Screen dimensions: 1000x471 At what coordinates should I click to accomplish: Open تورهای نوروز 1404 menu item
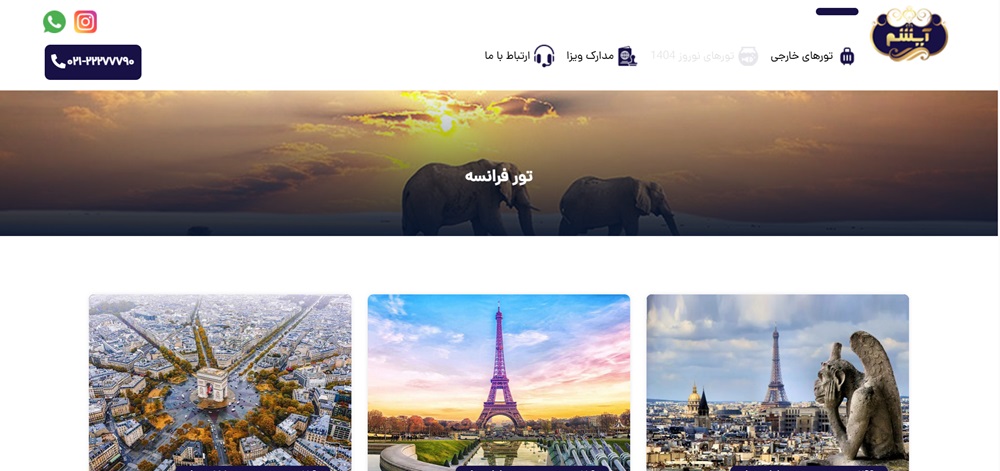(704, 56)
